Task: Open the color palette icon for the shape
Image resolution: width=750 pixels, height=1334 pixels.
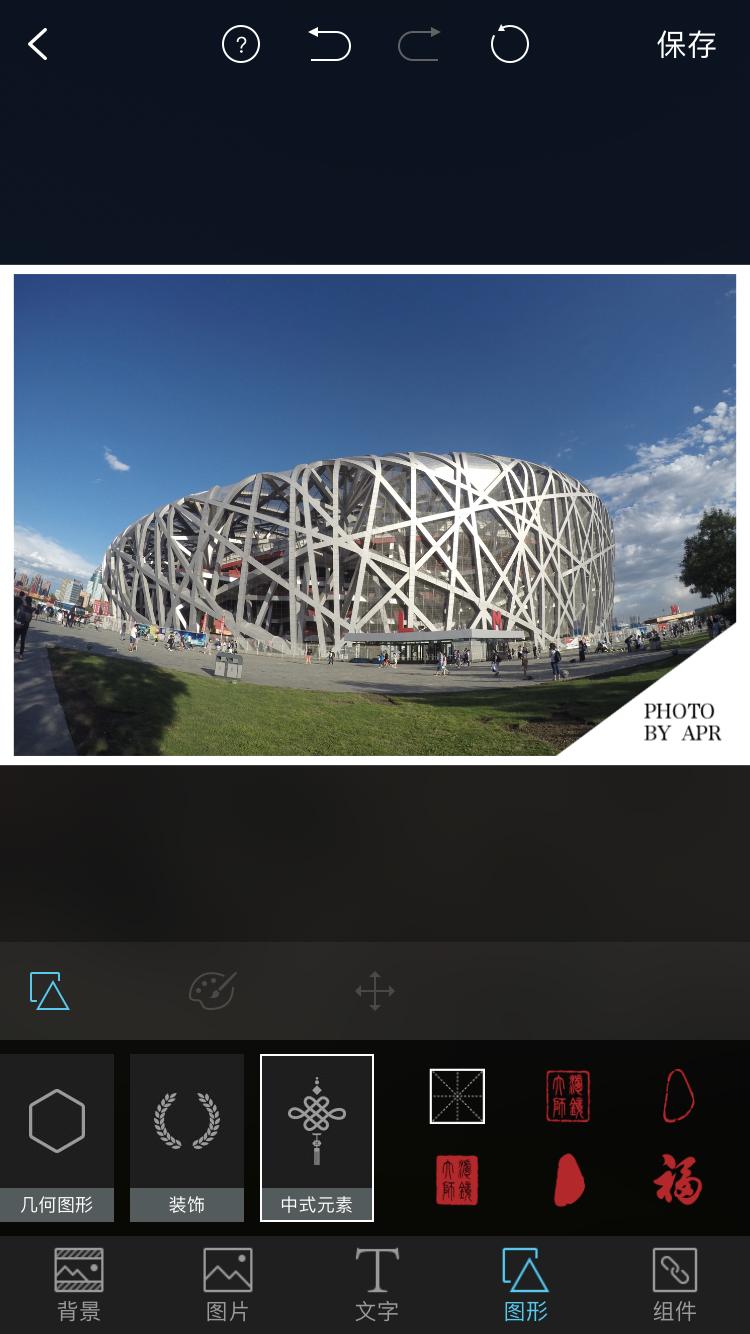Action: 211,990
